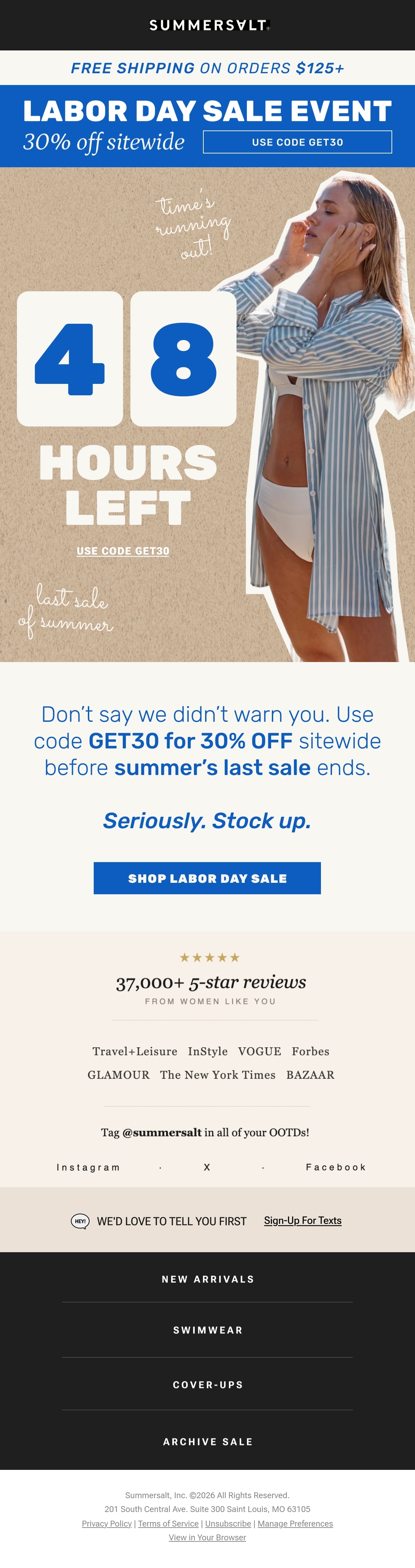This screenshot has width=415, height=1568.
Task: Open the Facebook link
Action: tap(336, 1167)
